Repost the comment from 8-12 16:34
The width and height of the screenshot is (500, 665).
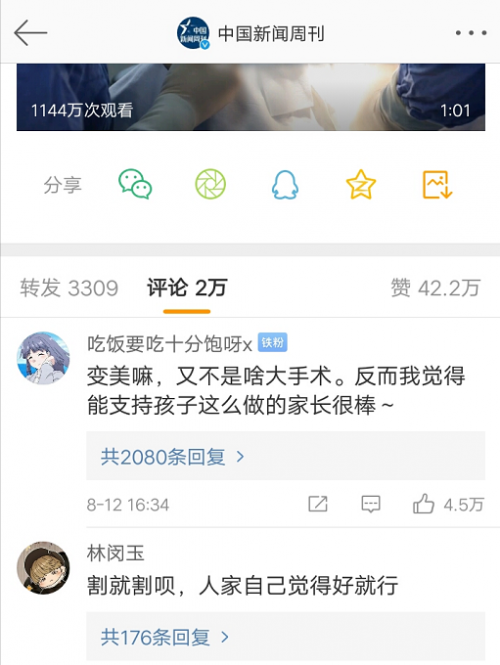point(318,504)
